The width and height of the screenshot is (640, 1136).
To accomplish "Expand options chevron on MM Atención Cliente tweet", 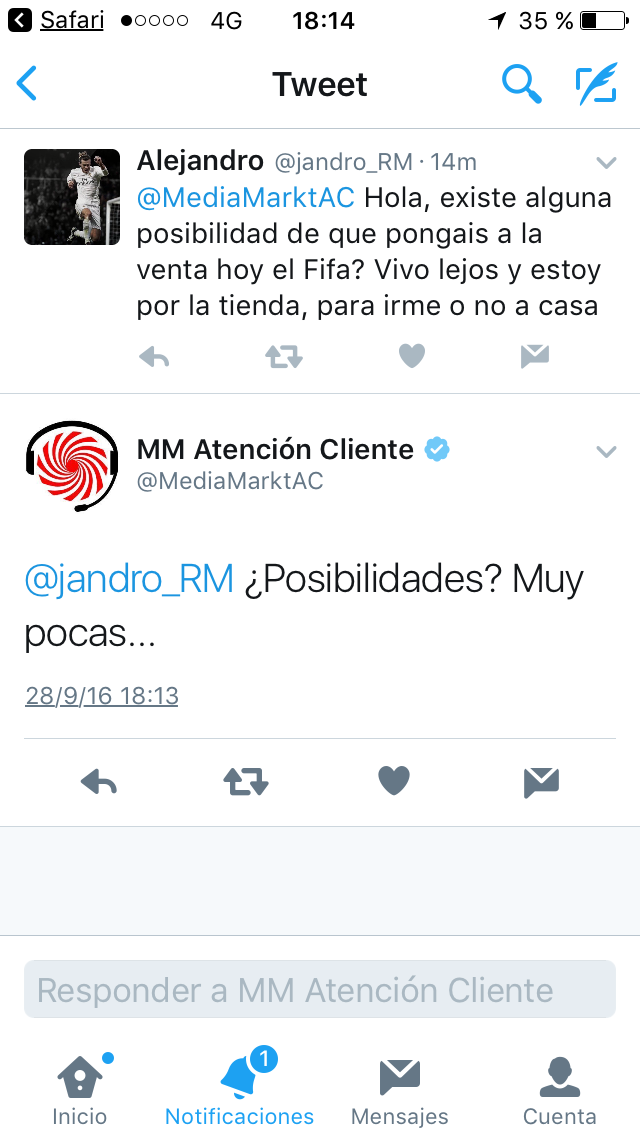I will pyautogui.click(x=606, y=452).
